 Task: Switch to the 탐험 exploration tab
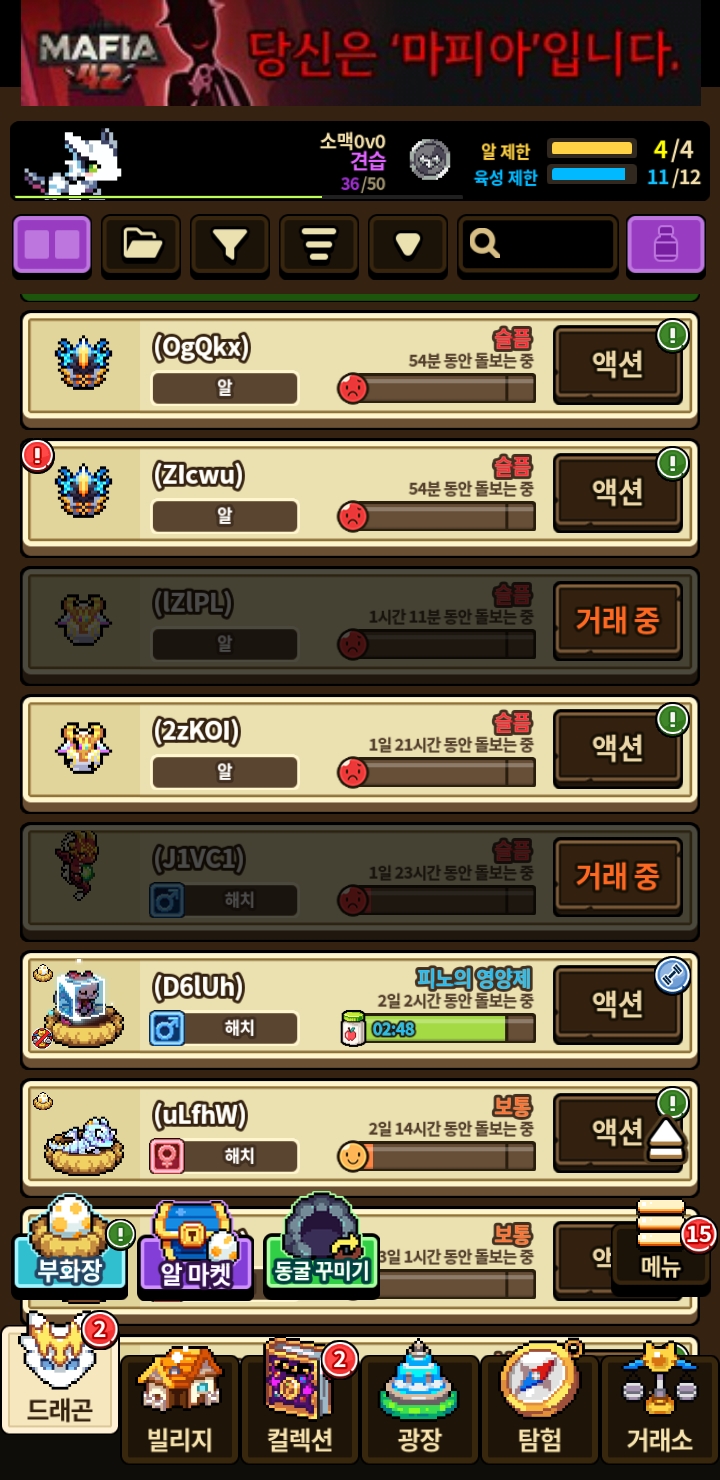click(540, 1410)
